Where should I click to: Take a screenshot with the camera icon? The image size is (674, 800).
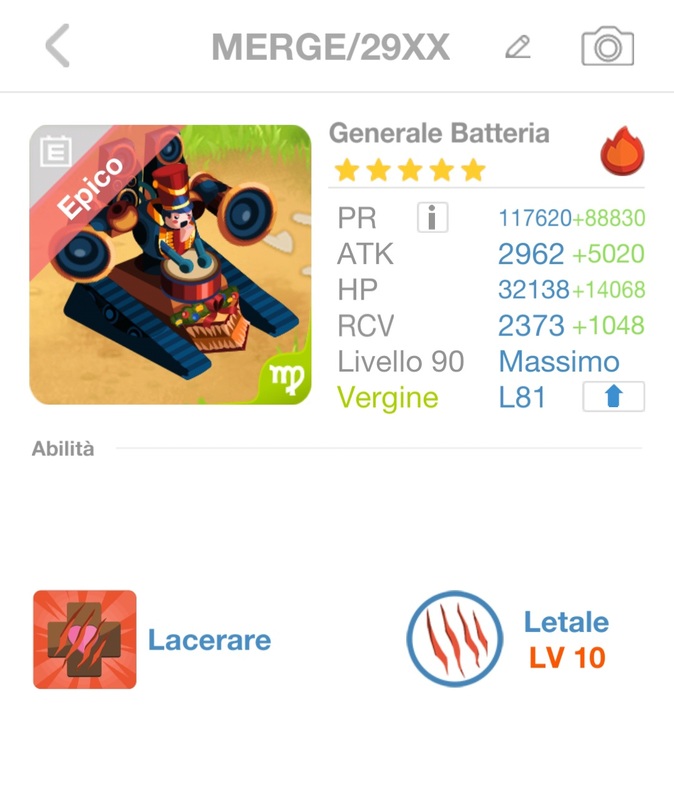(607, 47)
